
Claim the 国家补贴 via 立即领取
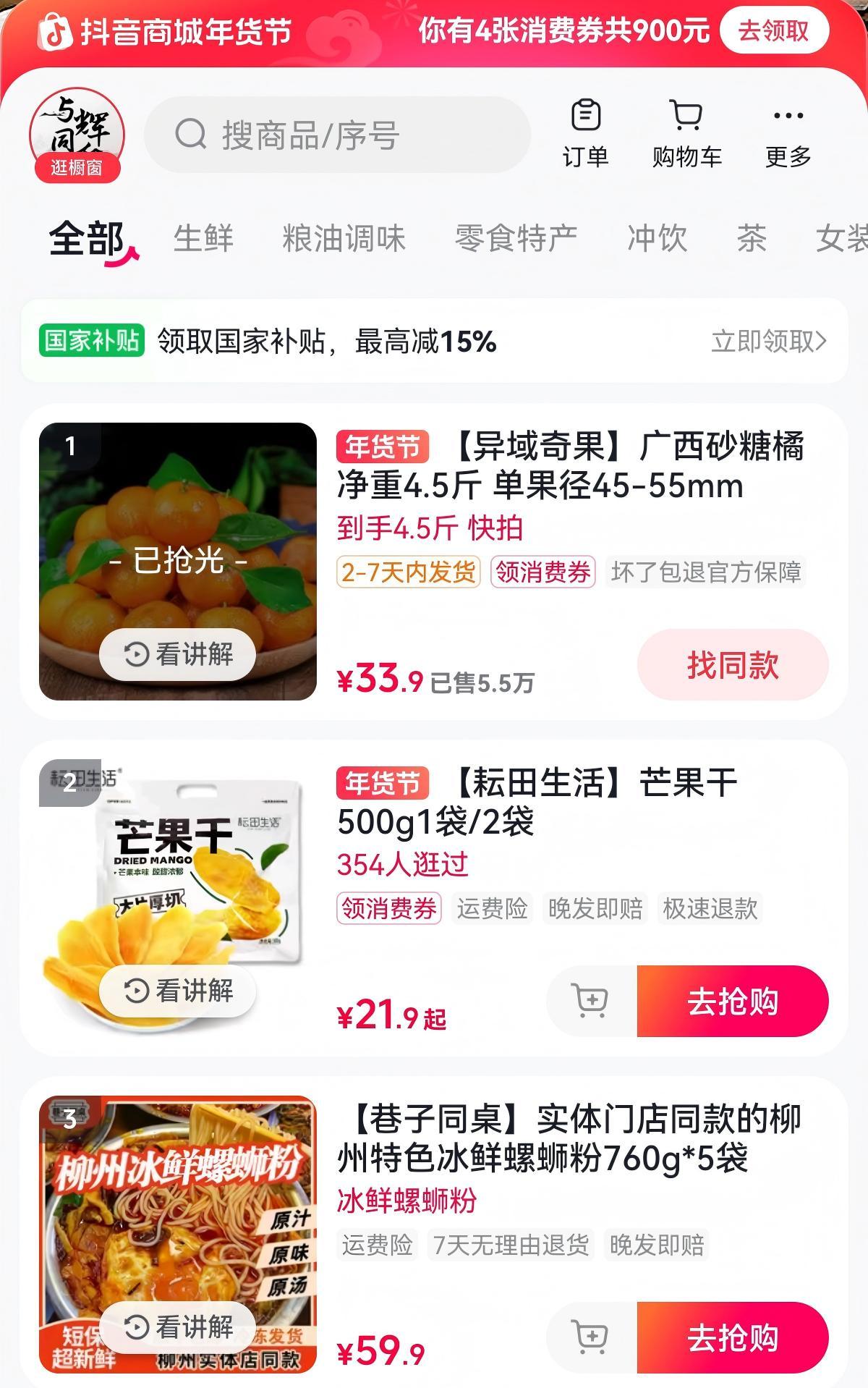pos(768,341)
